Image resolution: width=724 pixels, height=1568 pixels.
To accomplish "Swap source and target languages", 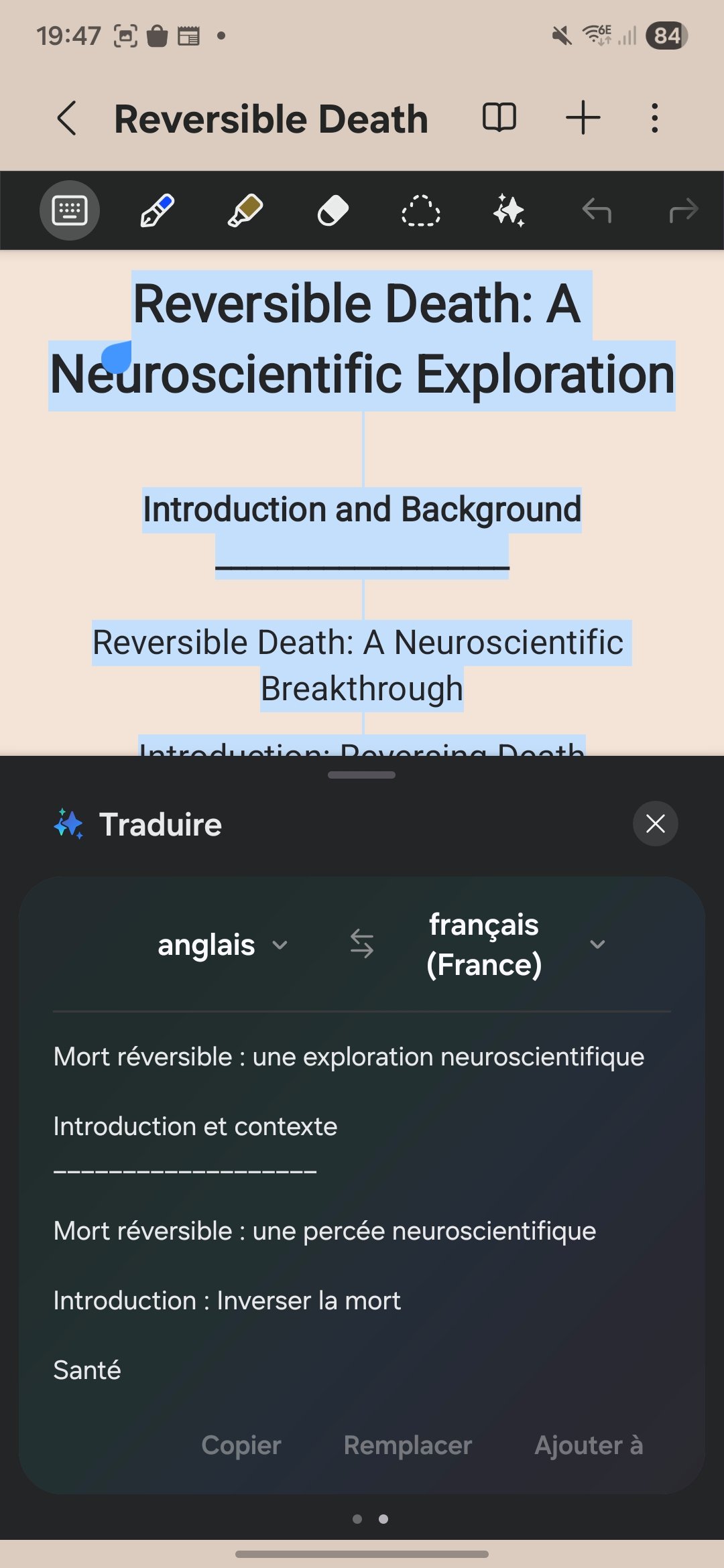I will coord(362,943).
